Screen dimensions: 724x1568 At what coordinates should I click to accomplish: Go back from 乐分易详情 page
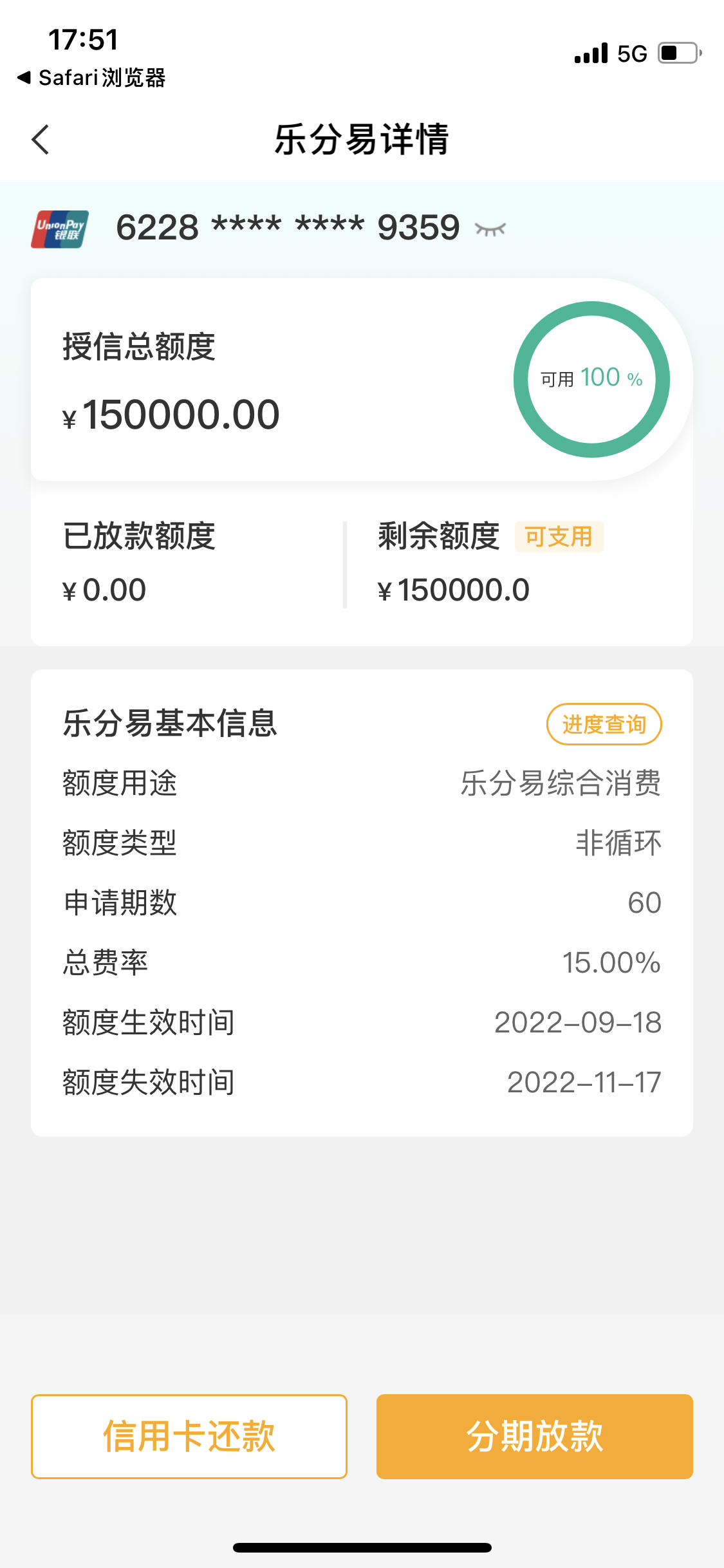(x=41, y=139)
